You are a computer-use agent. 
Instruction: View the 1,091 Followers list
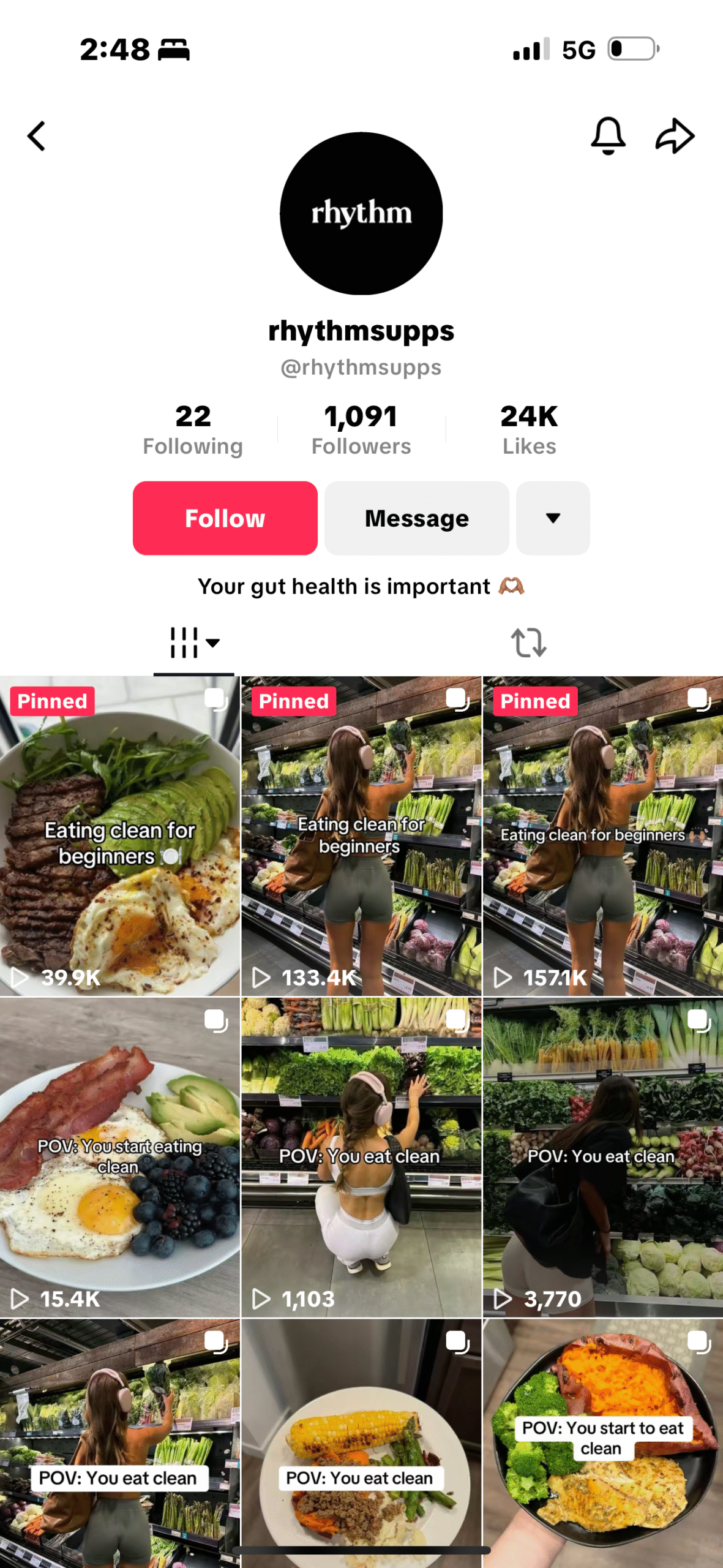pos(361,429)
